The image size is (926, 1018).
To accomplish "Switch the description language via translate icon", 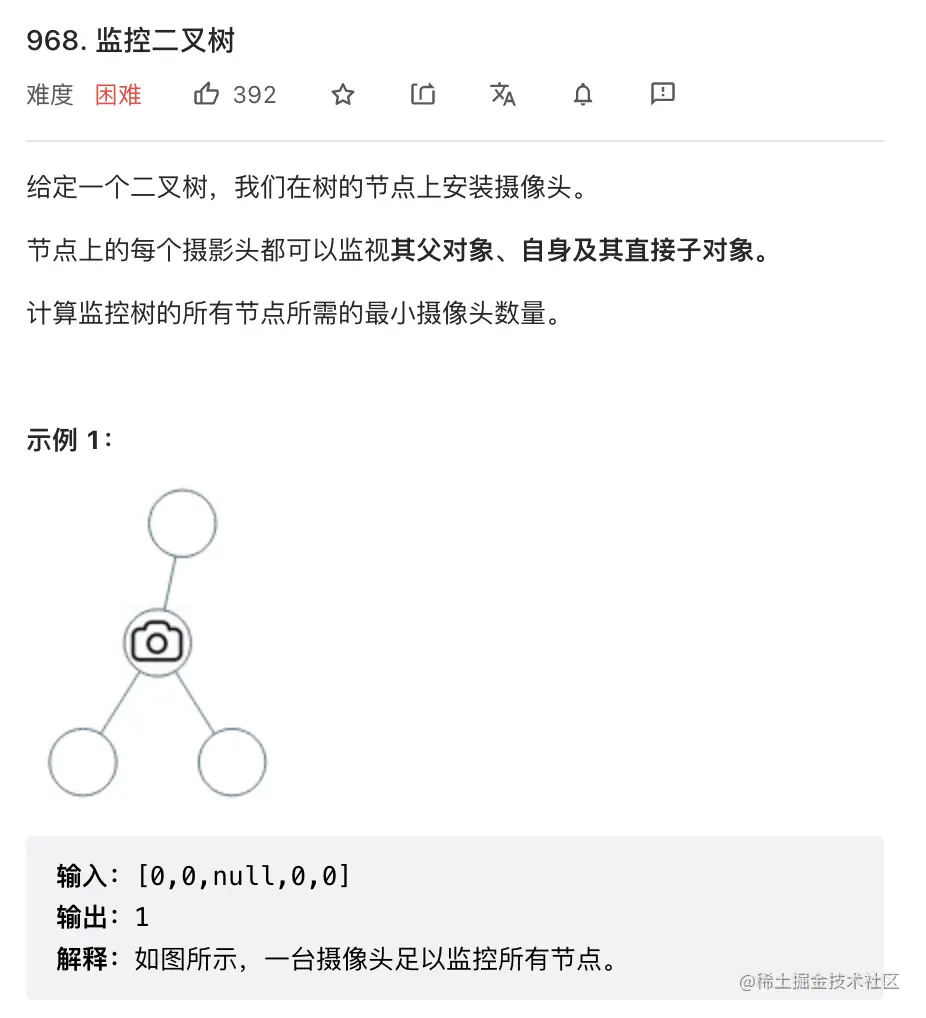I will tap(503, 95).
